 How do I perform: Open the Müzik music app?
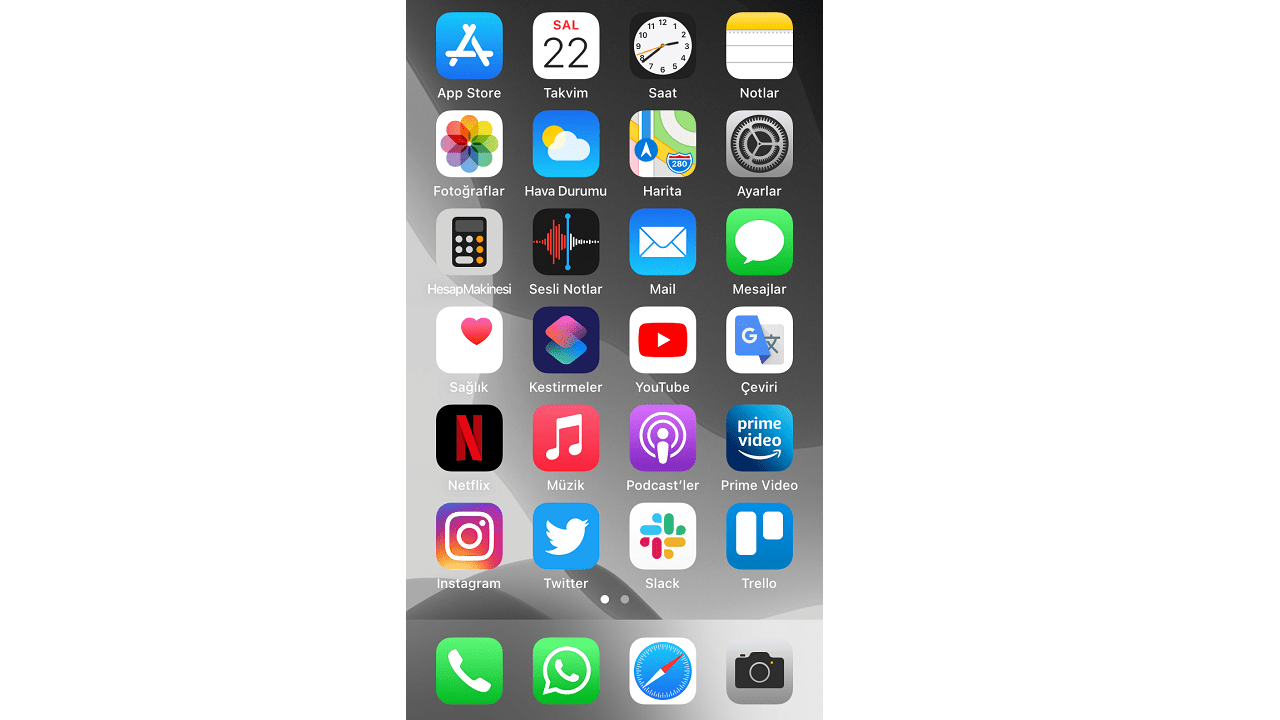(x=566, y=438)
